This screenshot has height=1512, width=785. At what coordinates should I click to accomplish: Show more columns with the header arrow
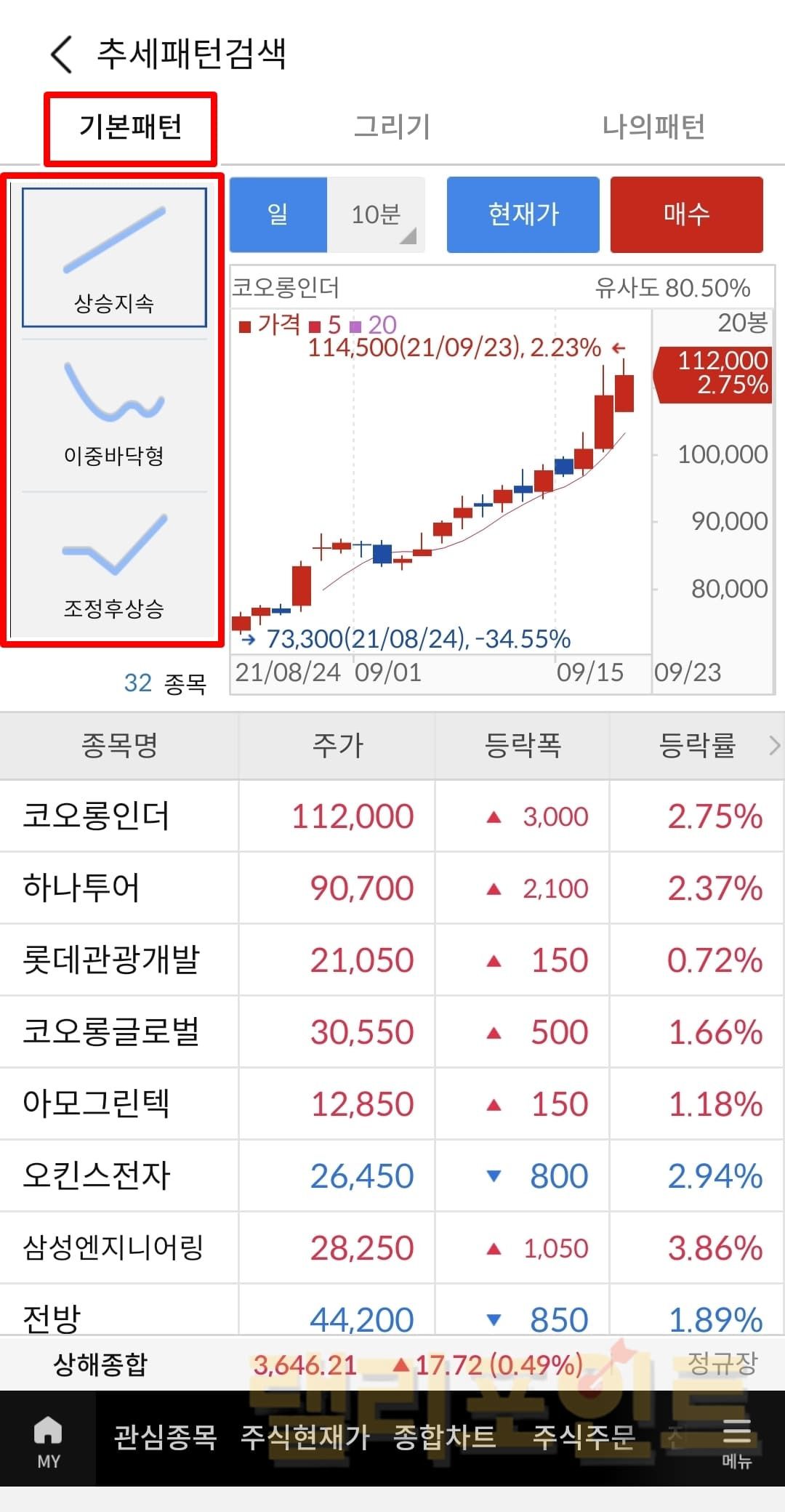(773, 745)
